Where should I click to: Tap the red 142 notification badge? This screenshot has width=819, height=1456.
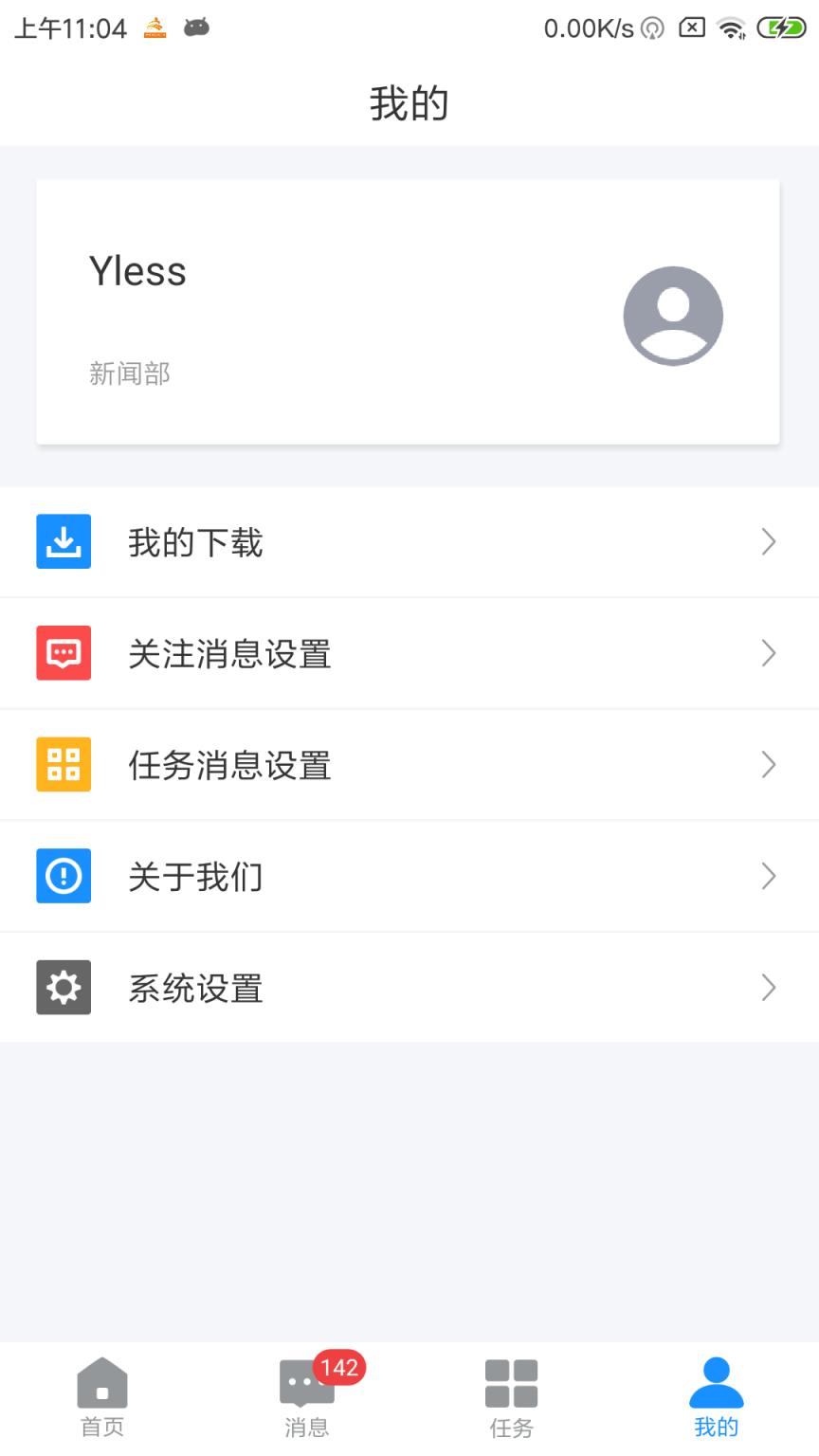coord(339,1368)
